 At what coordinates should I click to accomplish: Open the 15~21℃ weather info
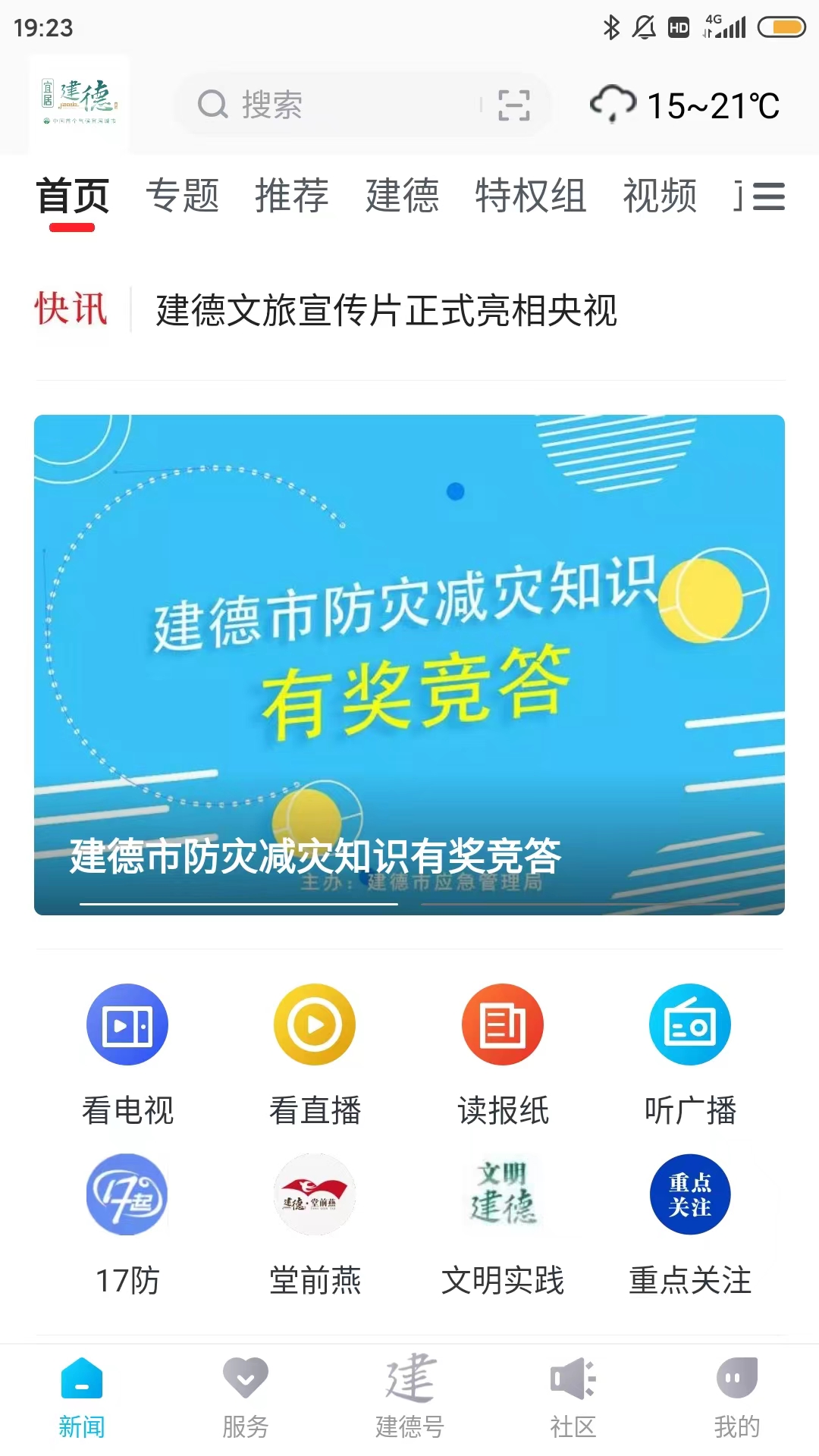click(x=686, y=105)
